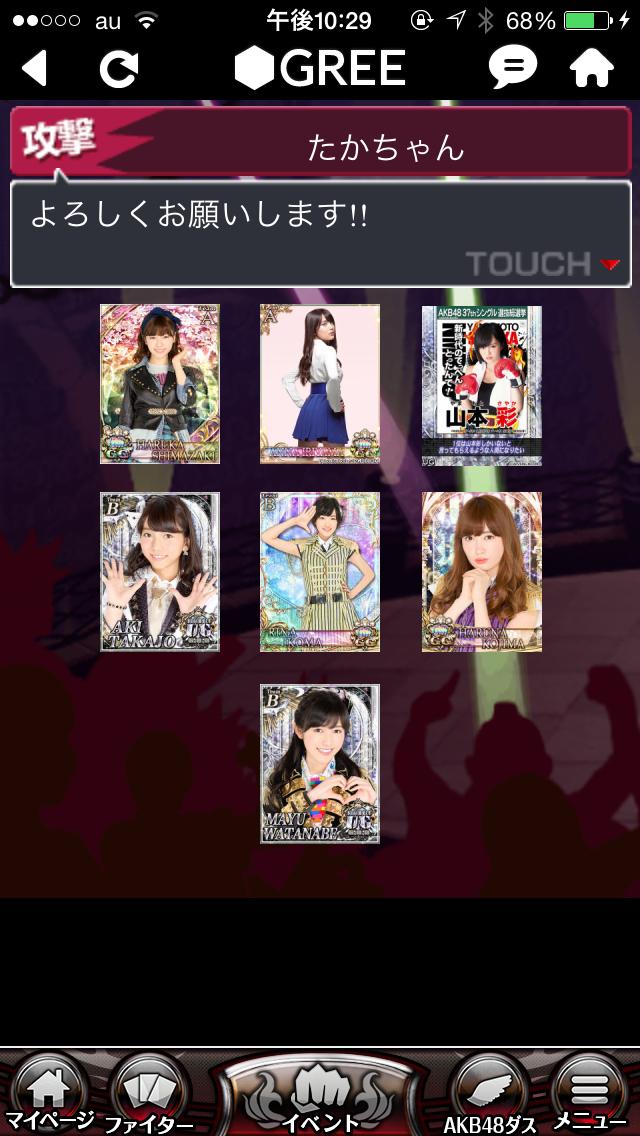Go back to the previous page
Viewport: 640px width, 1136px height.
[x=35, y=68]
